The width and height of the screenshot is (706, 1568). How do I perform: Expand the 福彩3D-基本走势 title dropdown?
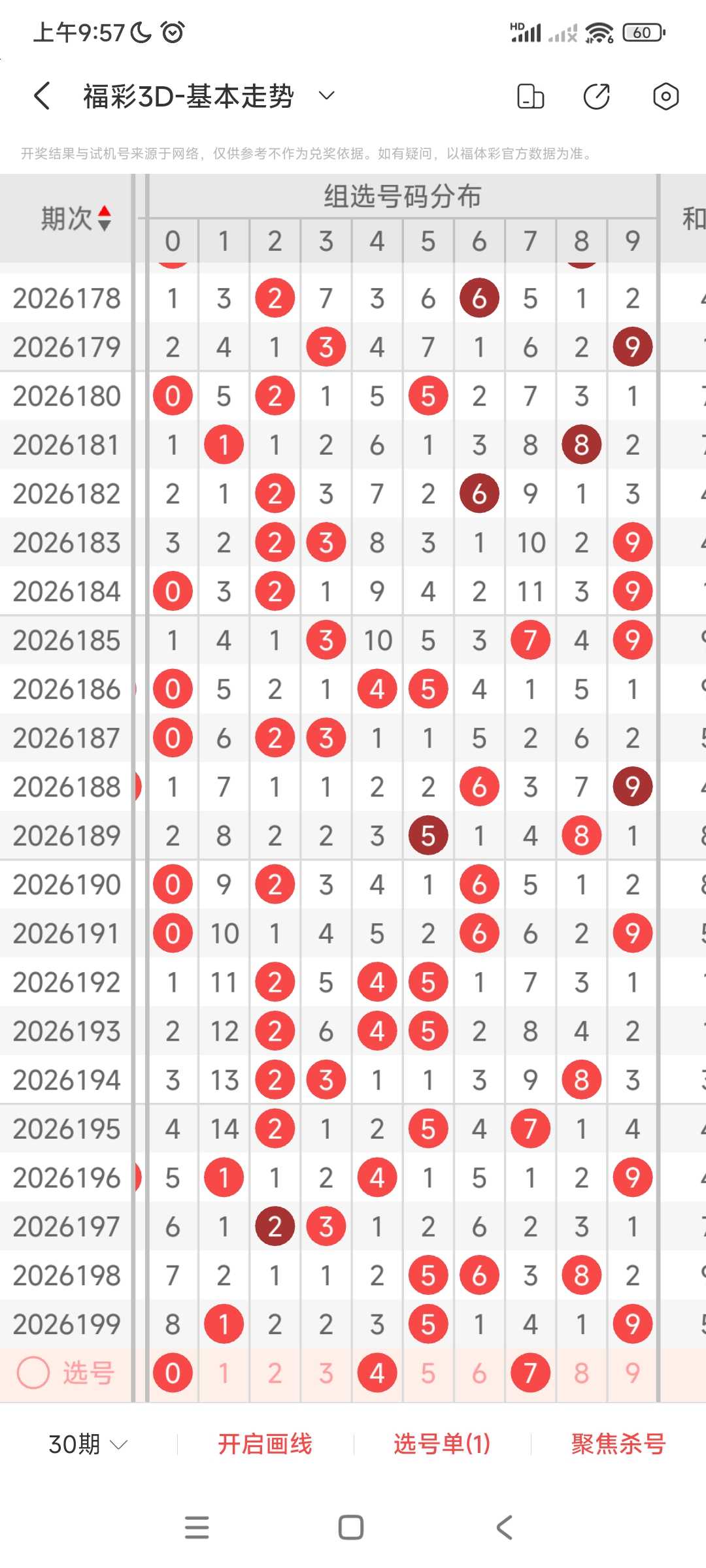[326, 97]
